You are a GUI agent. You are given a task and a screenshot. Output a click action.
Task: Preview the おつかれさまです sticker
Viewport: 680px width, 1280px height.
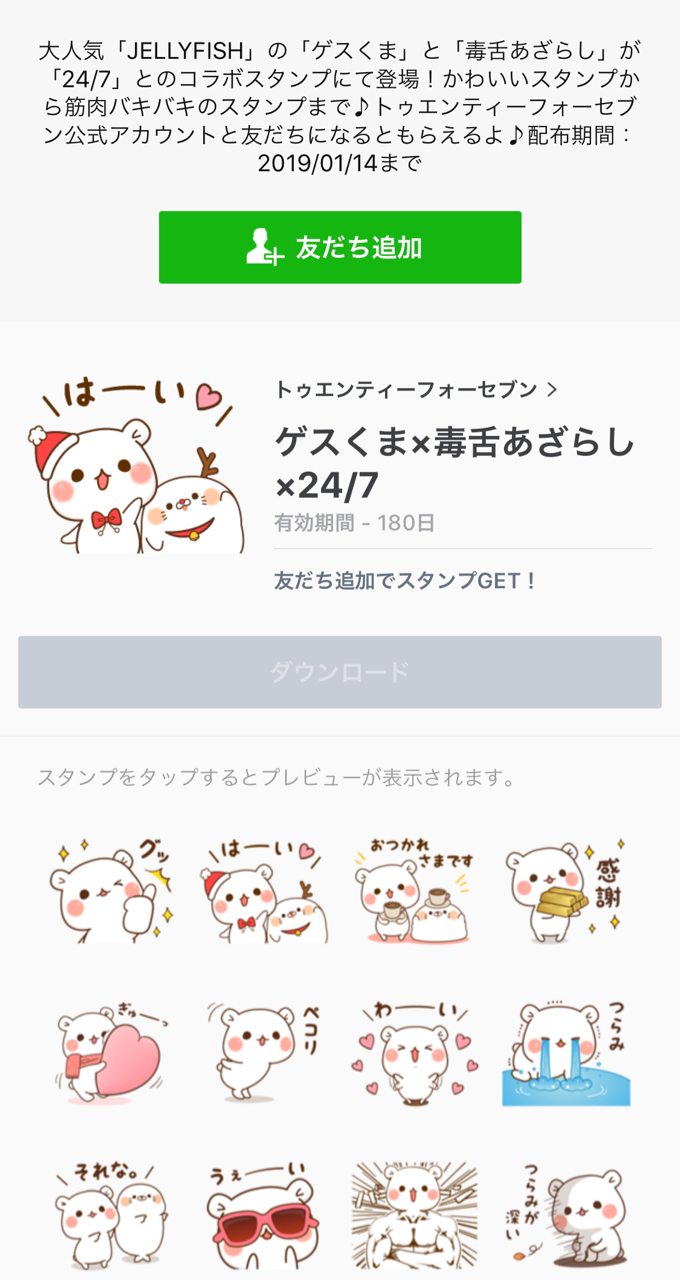point(415,890)
